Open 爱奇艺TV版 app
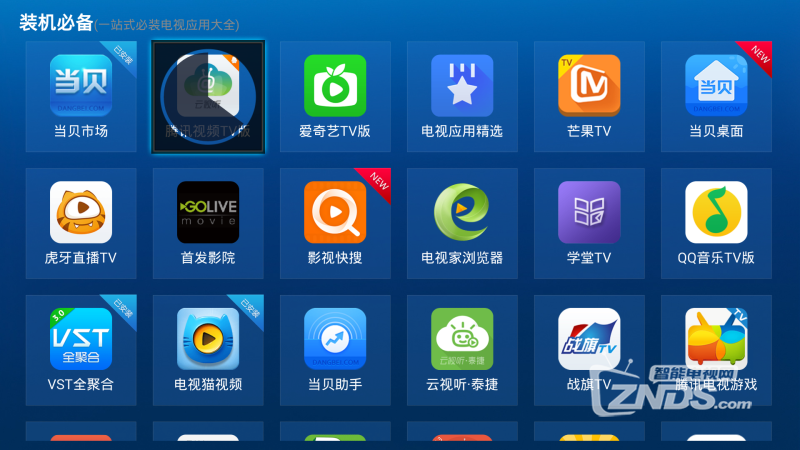The image size is (800, 450). (335, 96)
